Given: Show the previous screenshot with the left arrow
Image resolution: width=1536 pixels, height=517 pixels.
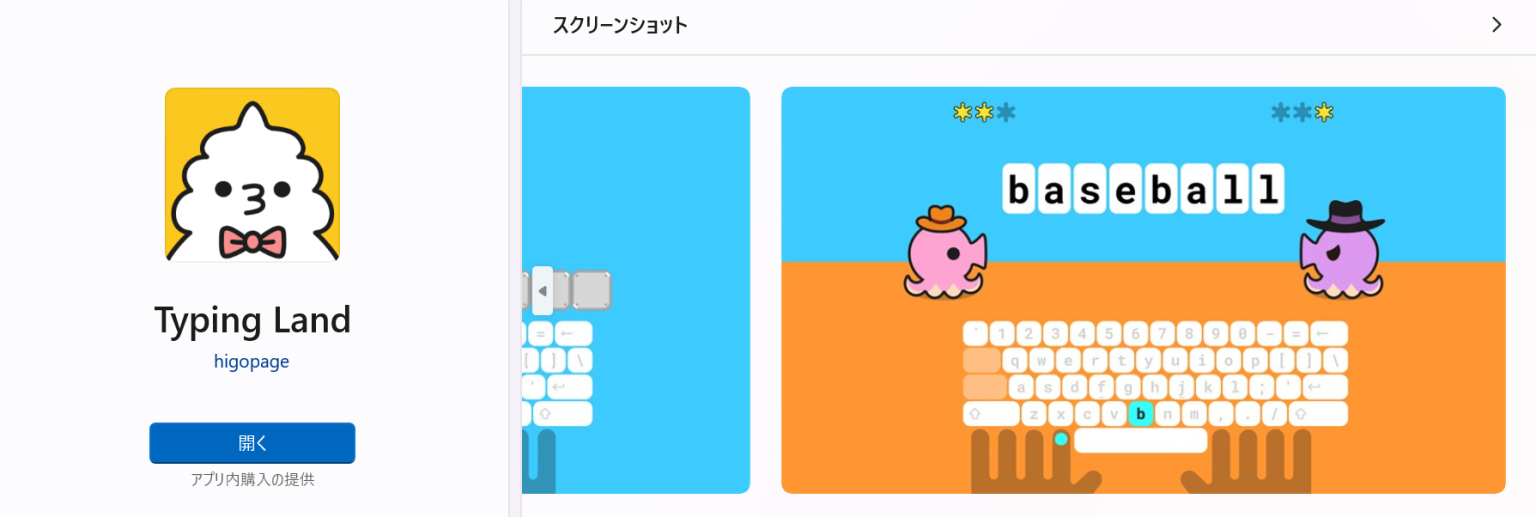Looking at the screenshot, I should pos(542,291).
